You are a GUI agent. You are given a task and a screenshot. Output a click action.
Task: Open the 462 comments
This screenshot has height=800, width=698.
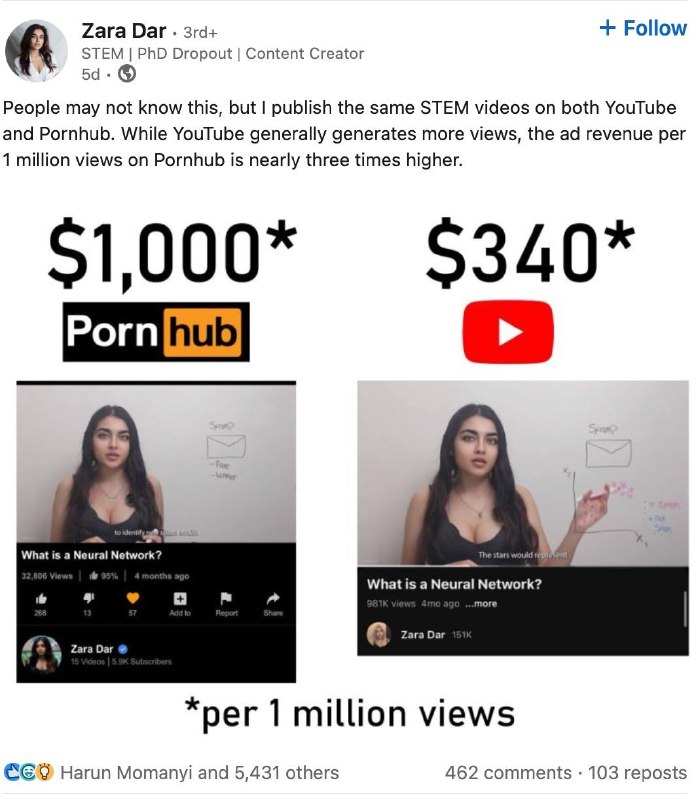click(508, 772)
